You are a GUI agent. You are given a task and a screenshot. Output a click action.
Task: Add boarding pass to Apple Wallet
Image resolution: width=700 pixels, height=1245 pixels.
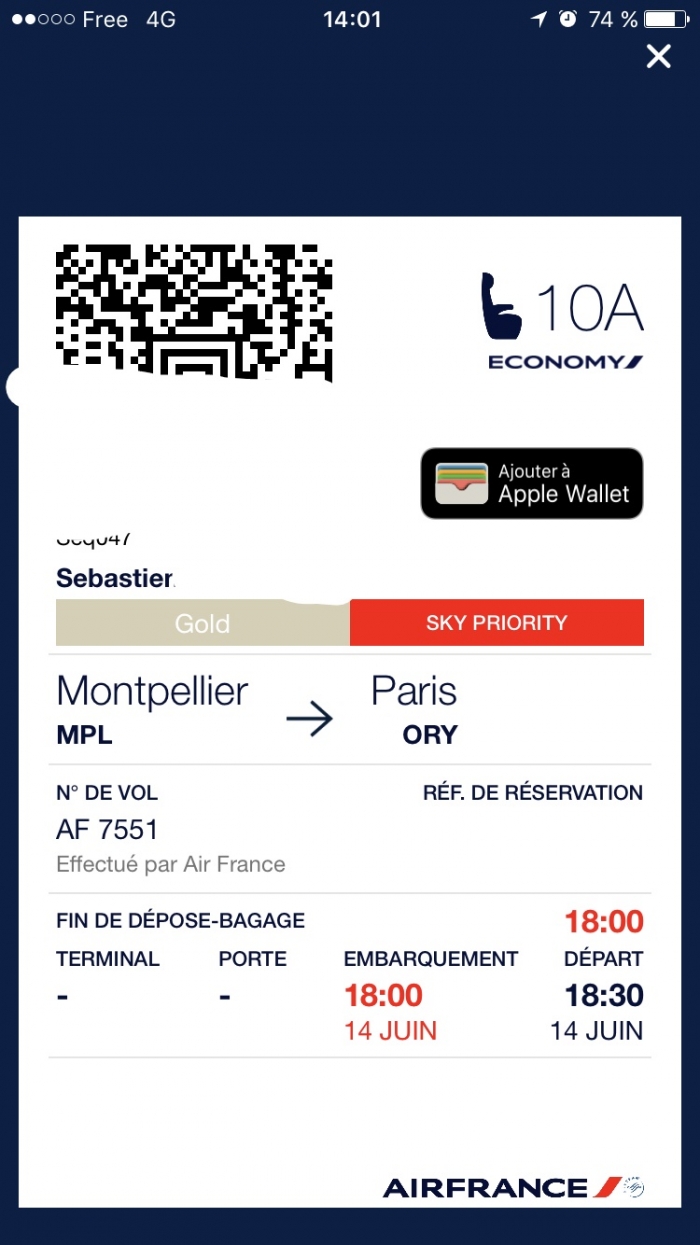point(531,483)
